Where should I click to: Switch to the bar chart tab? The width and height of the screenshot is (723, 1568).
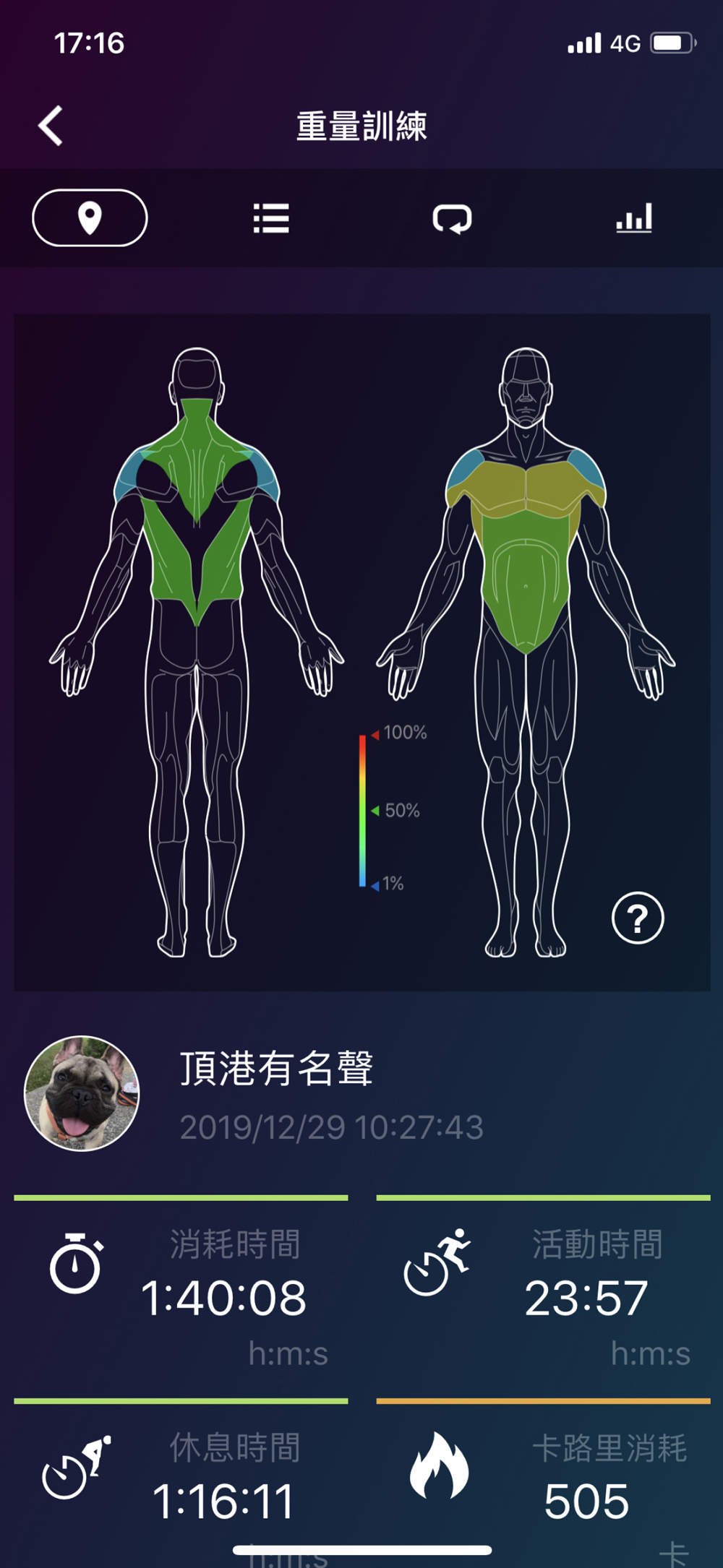634,218
